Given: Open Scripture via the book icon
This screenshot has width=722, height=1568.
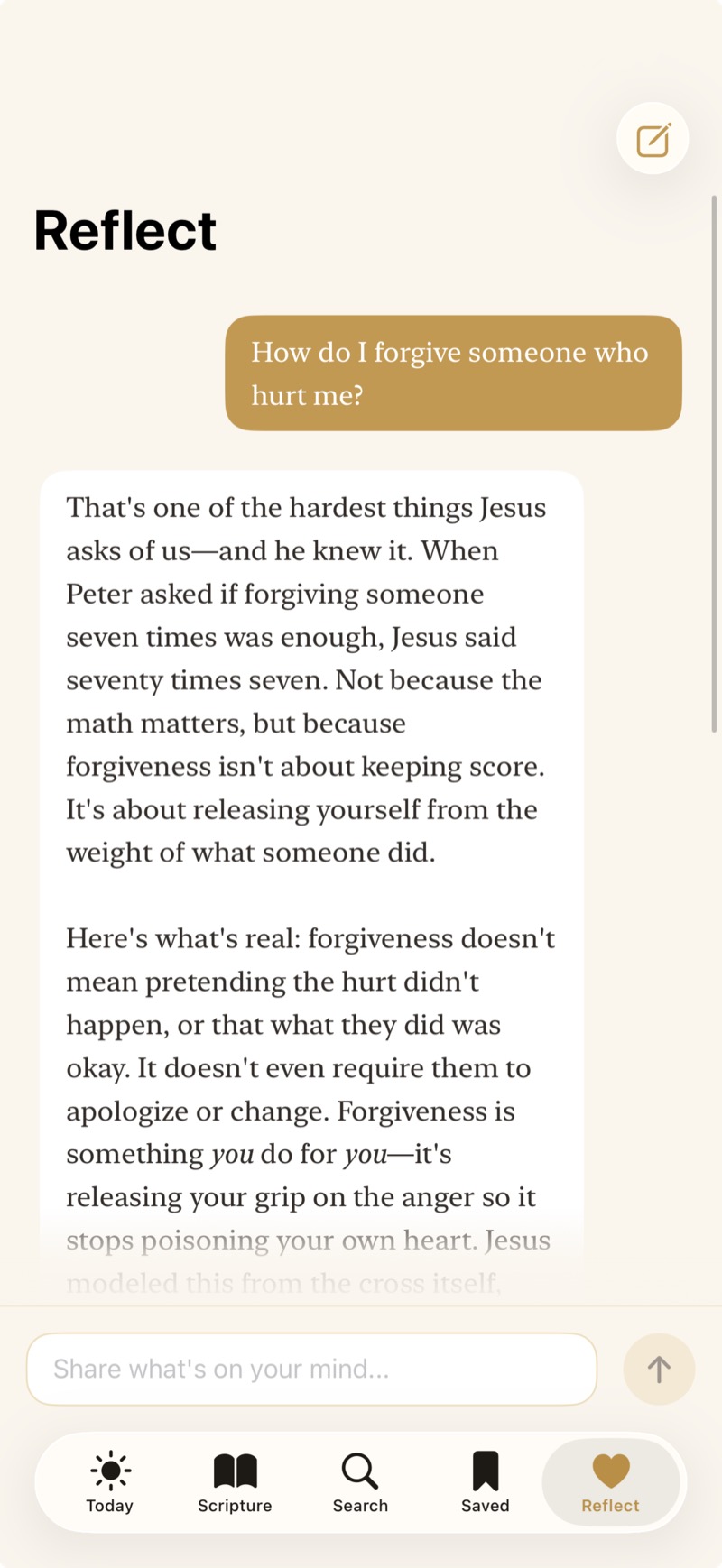Looking at the screenshot, I should (x=235, y=1464).
